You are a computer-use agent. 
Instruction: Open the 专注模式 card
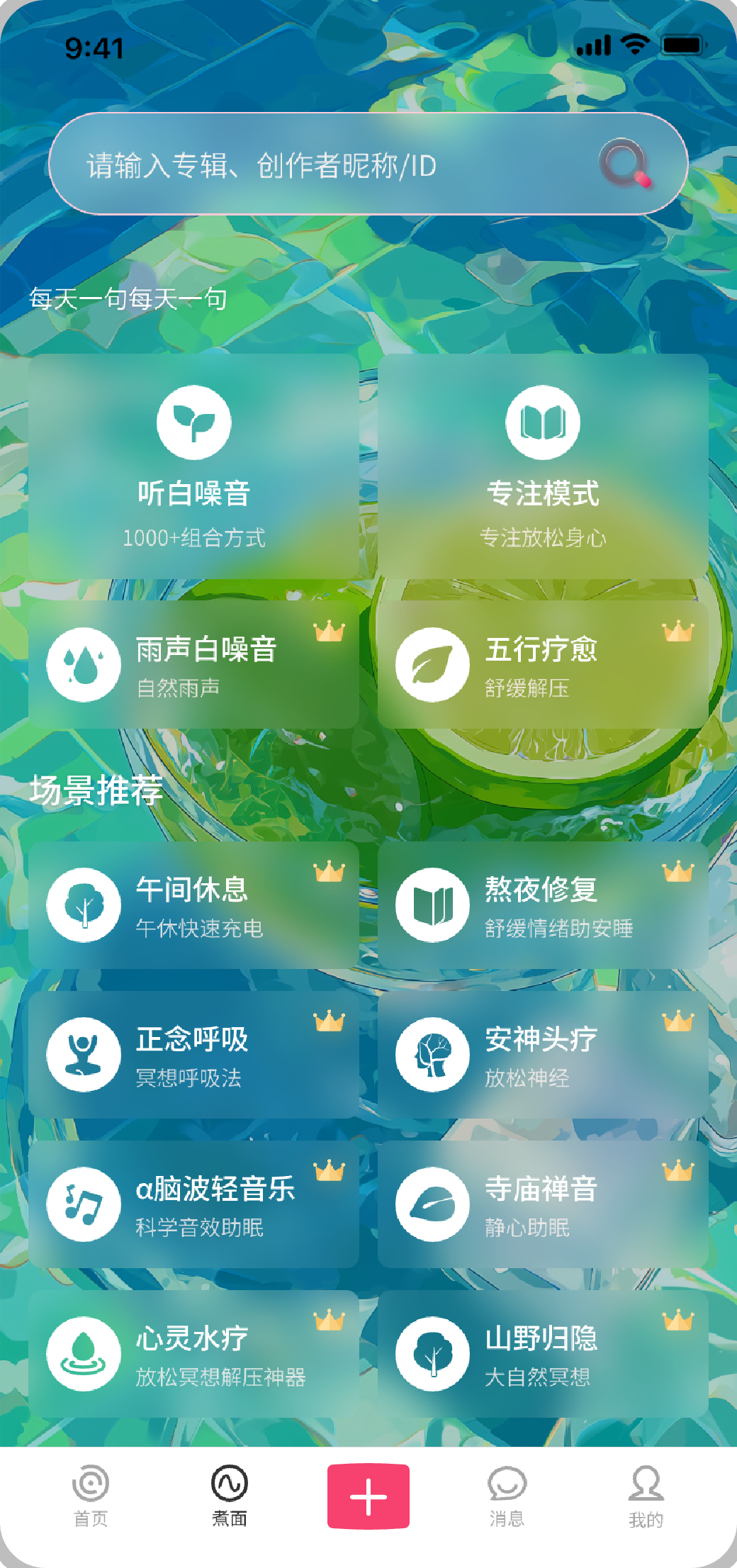[x=543, y=466]
